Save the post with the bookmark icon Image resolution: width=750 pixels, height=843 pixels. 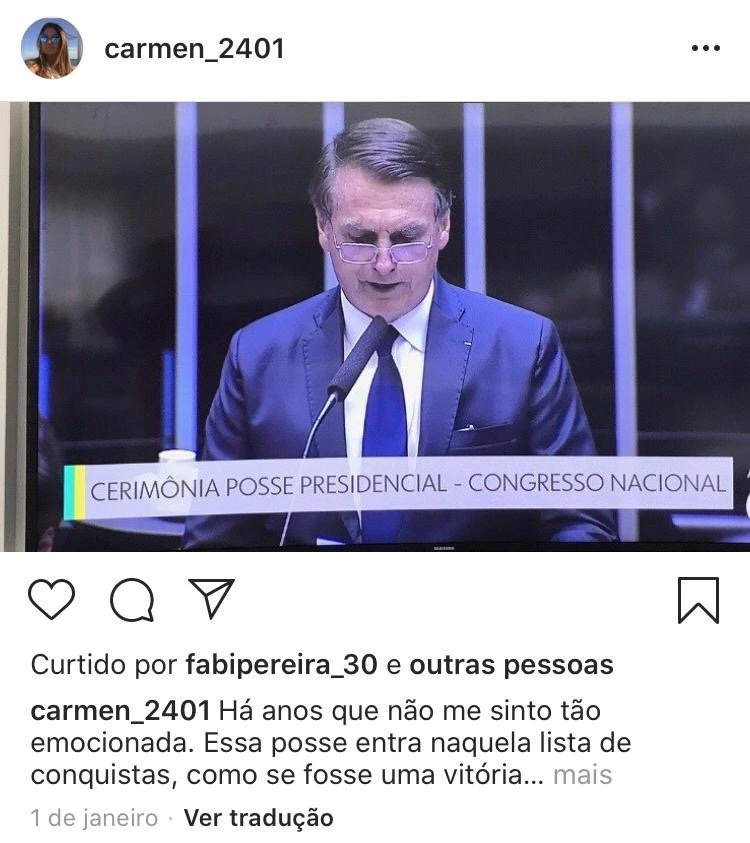698,600
